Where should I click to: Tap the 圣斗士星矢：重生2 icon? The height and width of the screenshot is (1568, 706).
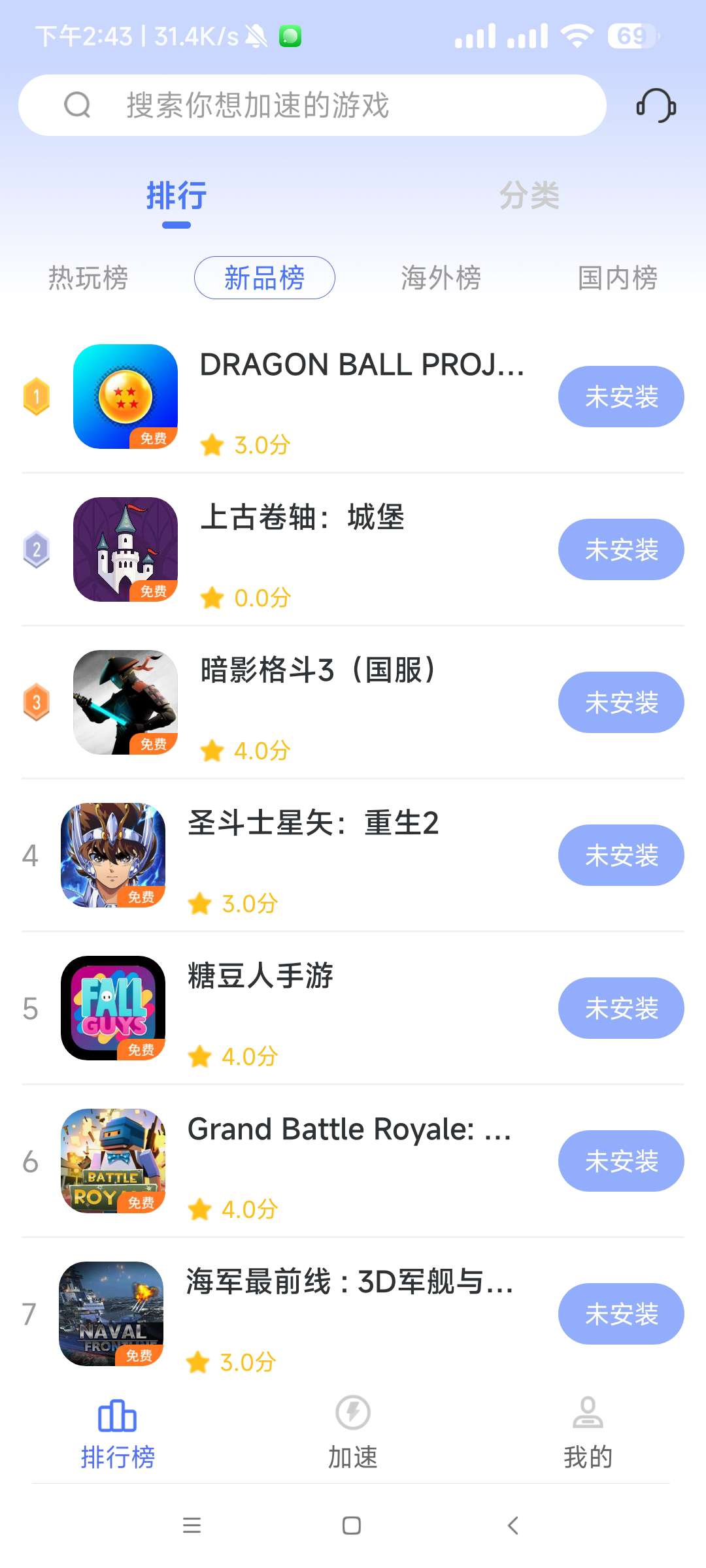pyautogui.click(x=112, y=856)
